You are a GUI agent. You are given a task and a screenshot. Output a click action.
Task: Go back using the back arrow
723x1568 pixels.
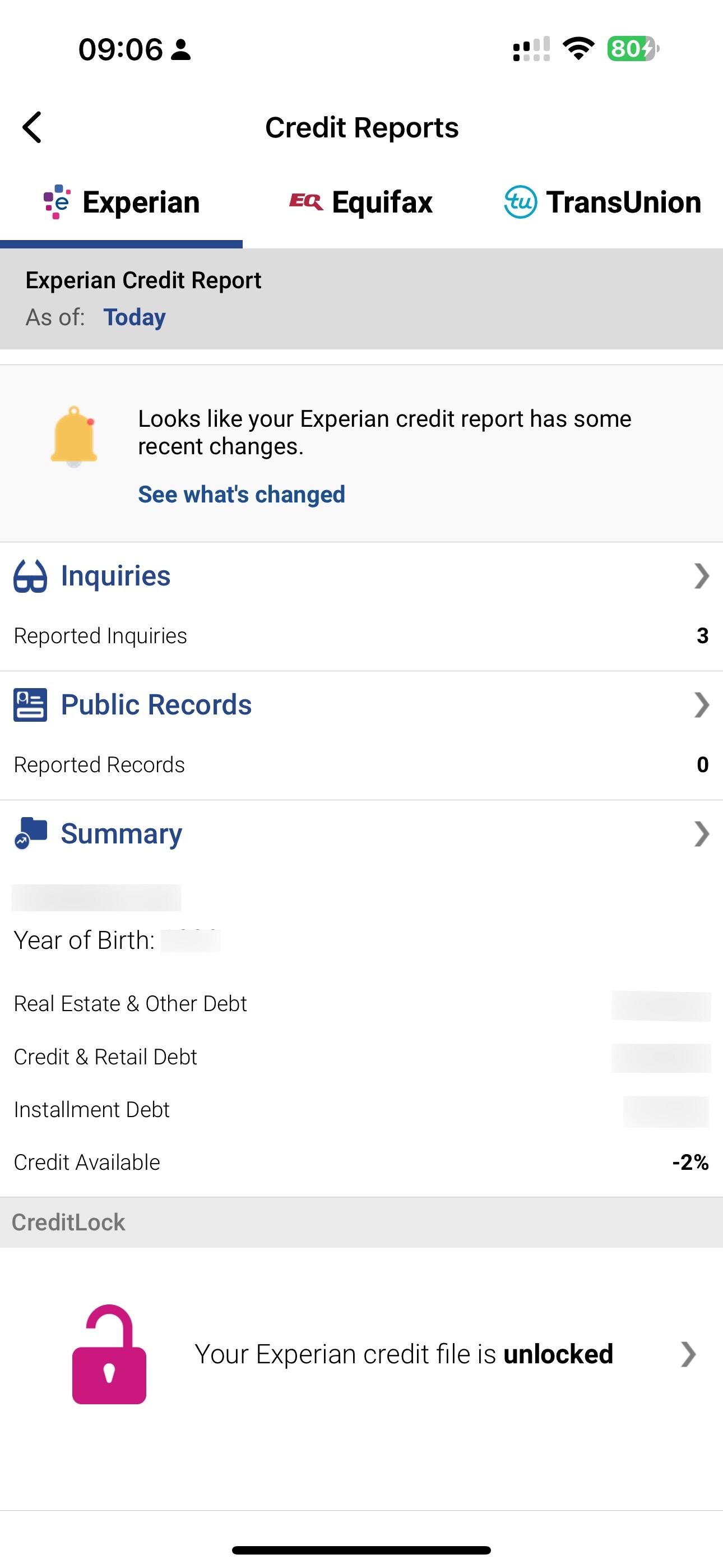[x=33, y=127]
